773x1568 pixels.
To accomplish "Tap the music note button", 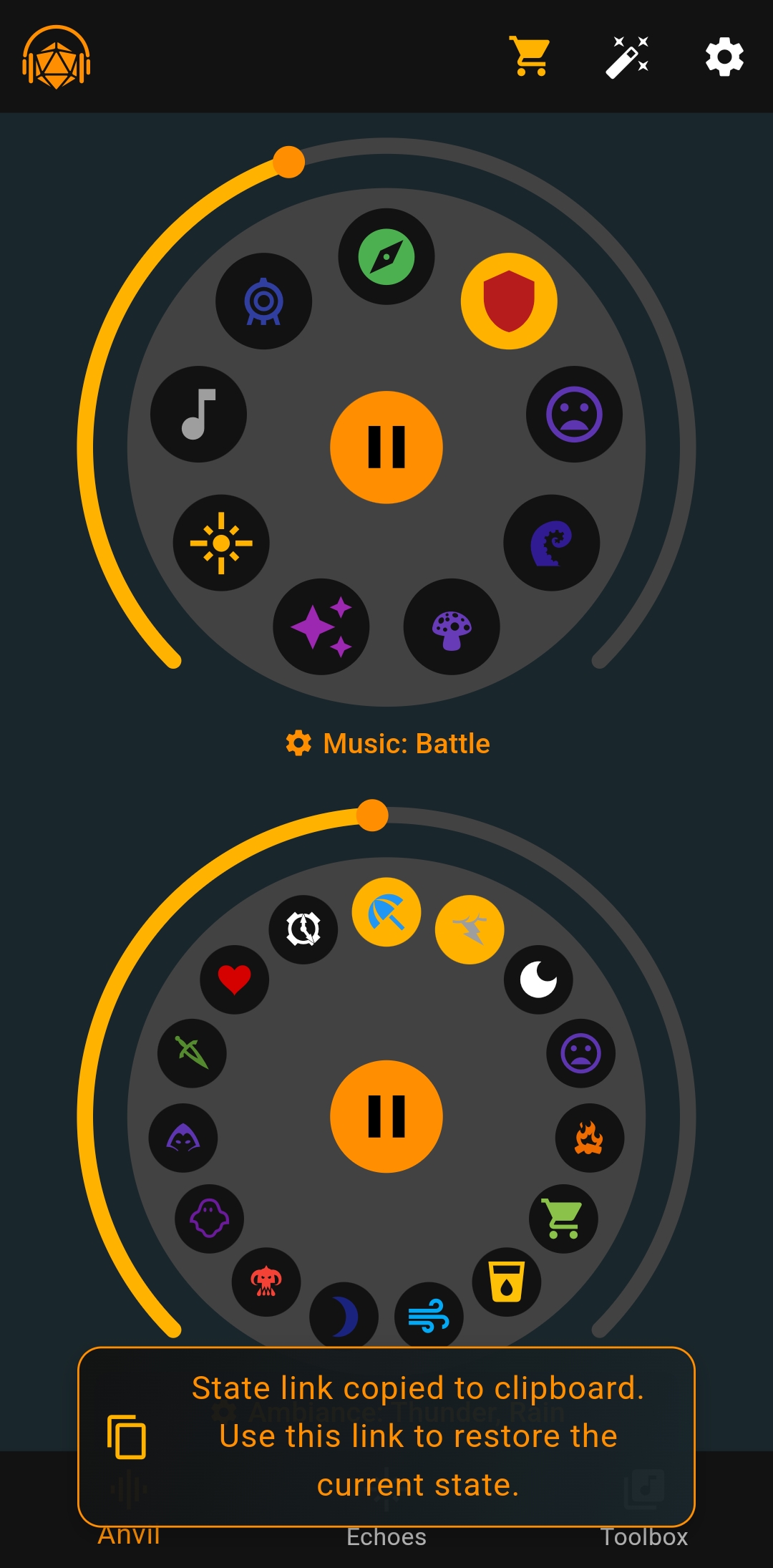I will pyautogui.click(x=198, y=415).
